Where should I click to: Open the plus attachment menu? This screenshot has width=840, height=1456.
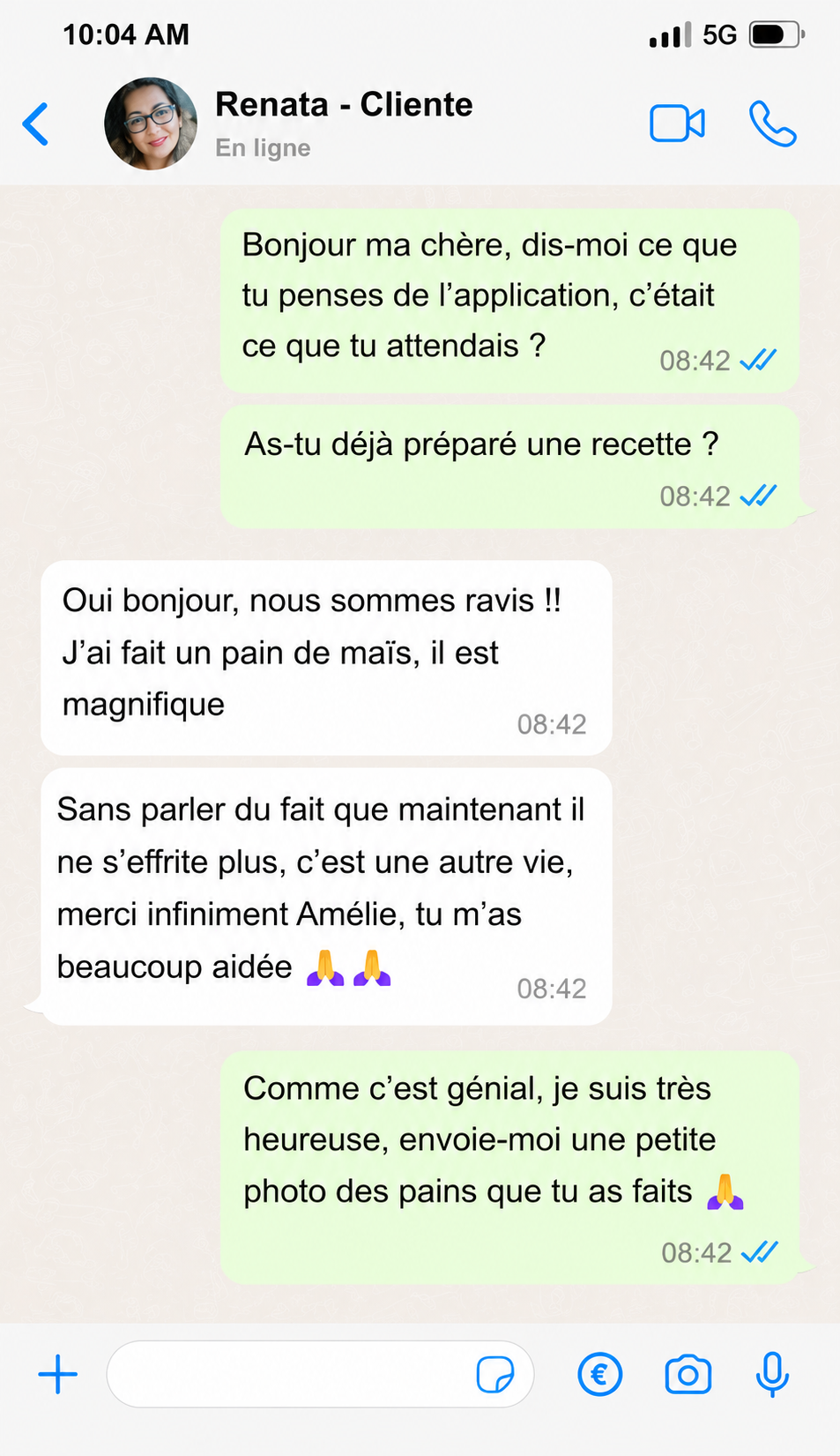(x=58, y=1374)
